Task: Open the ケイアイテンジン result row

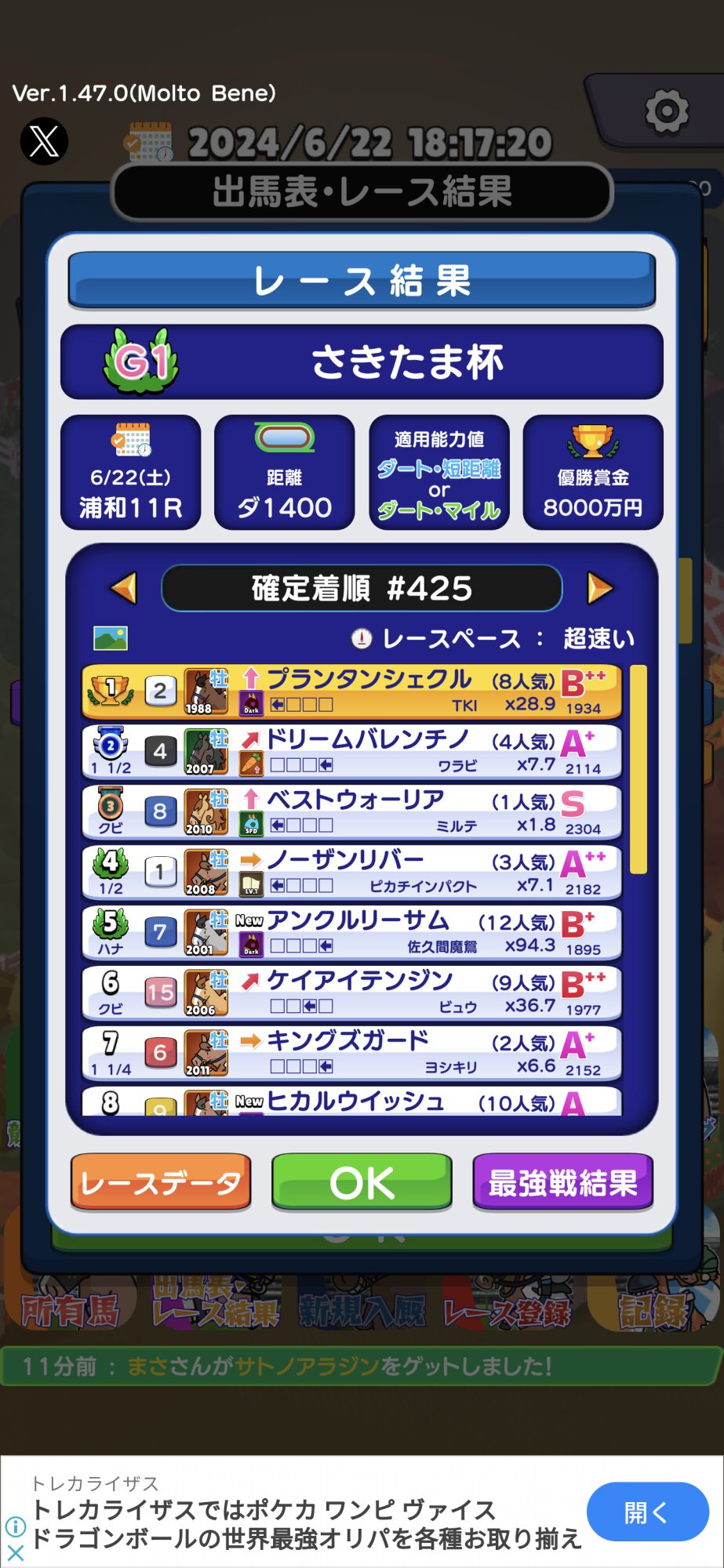Action: tap(352, 993)
